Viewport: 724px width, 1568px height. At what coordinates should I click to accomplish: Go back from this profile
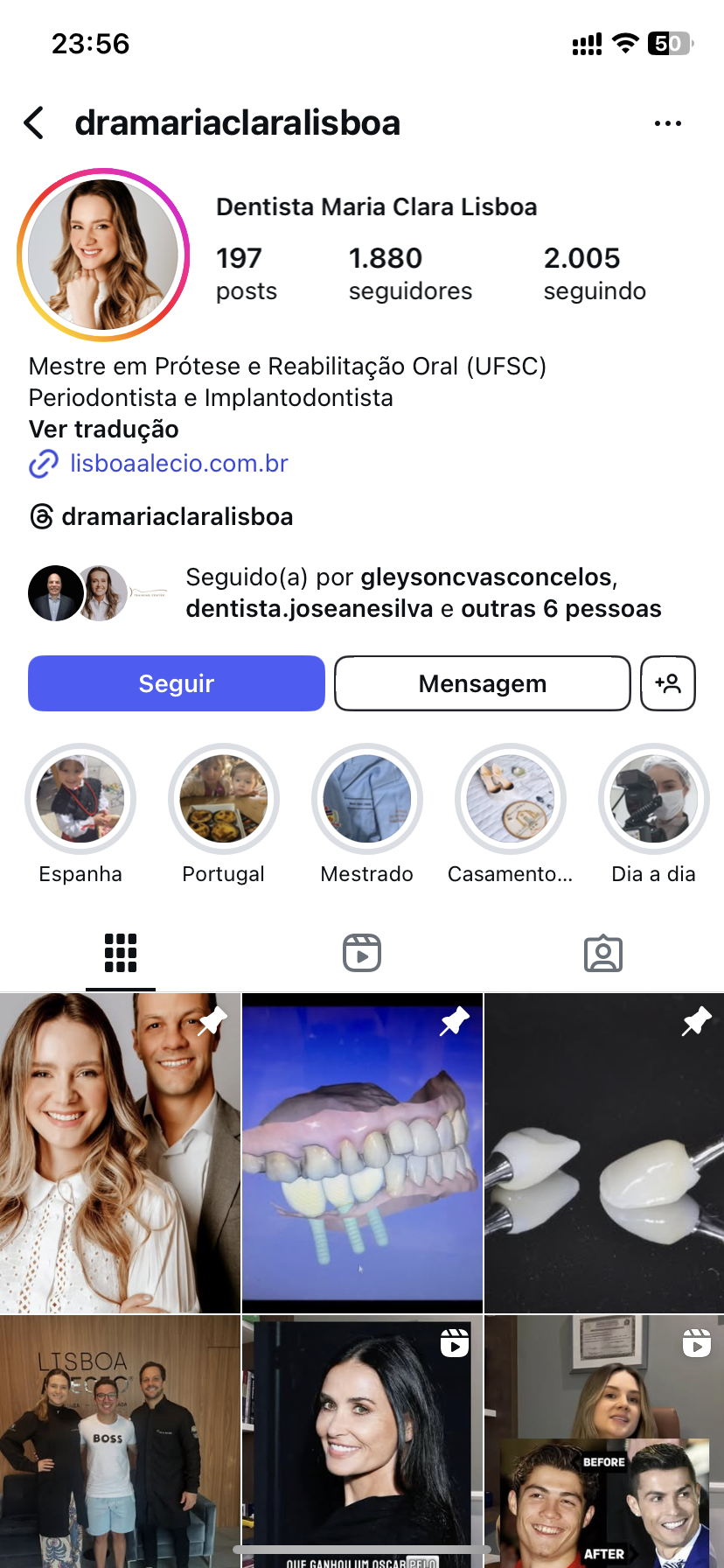[x=35, y=123]
